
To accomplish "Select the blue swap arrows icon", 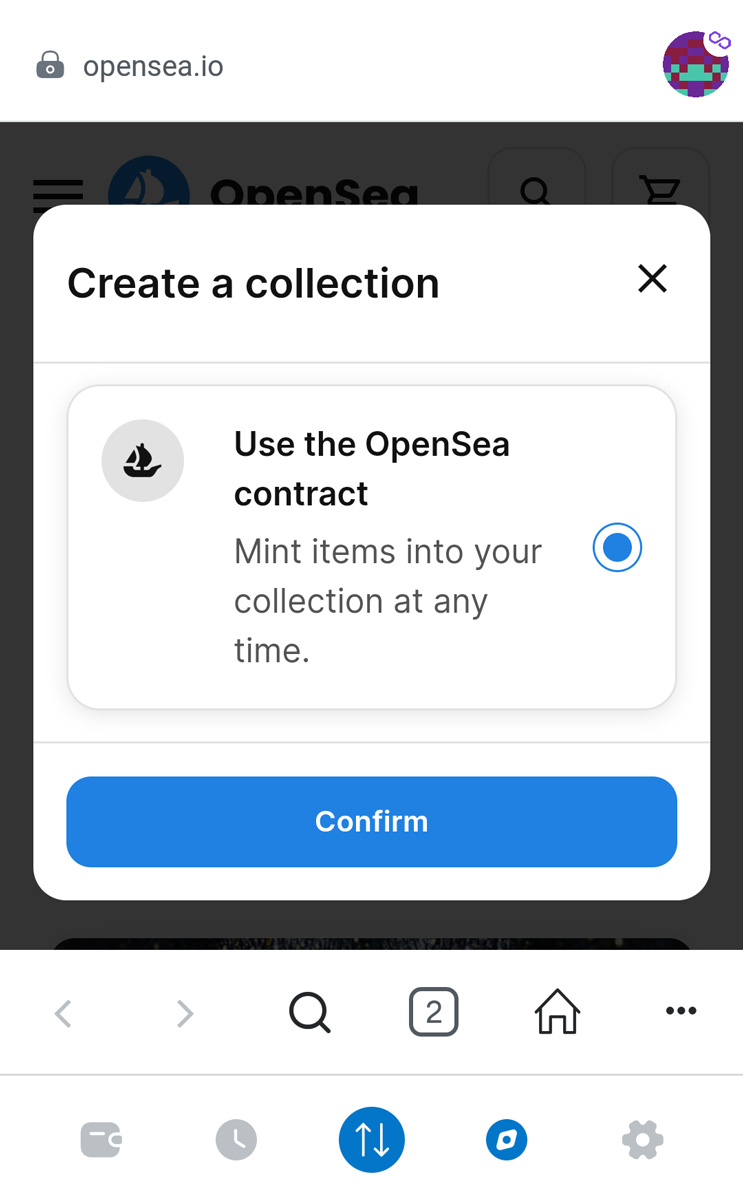I will click(371, 1139).
